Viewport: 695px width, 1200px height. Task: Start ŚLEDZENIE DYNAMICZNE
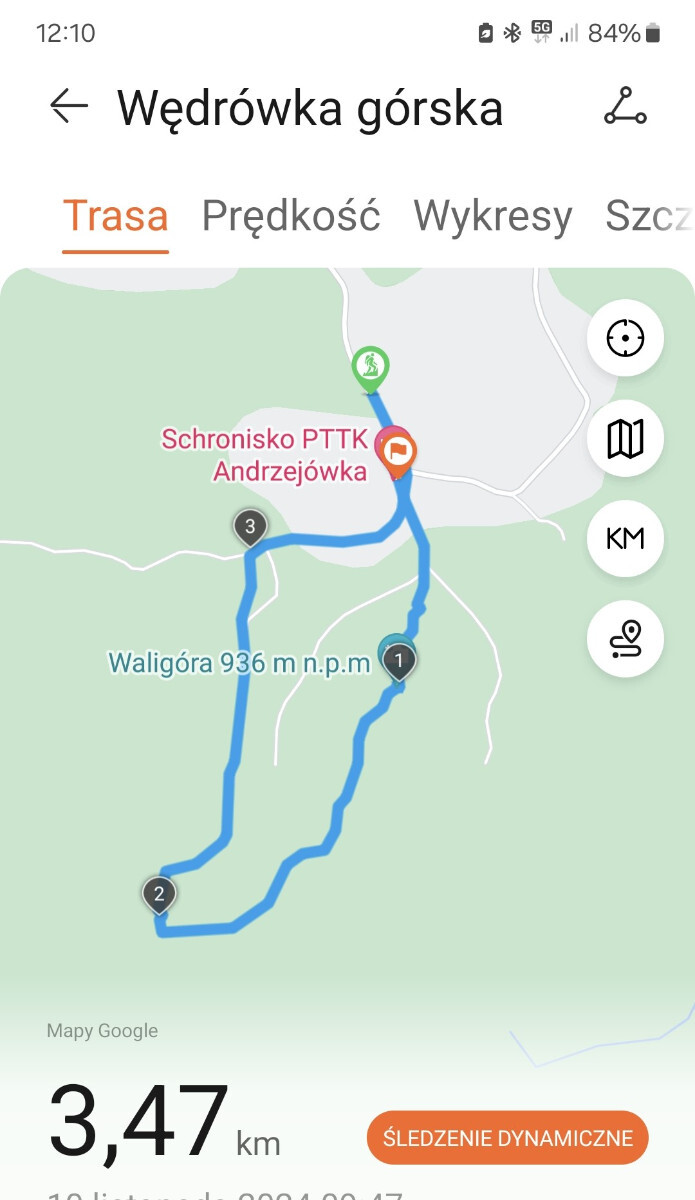(x=508, y=1138)
